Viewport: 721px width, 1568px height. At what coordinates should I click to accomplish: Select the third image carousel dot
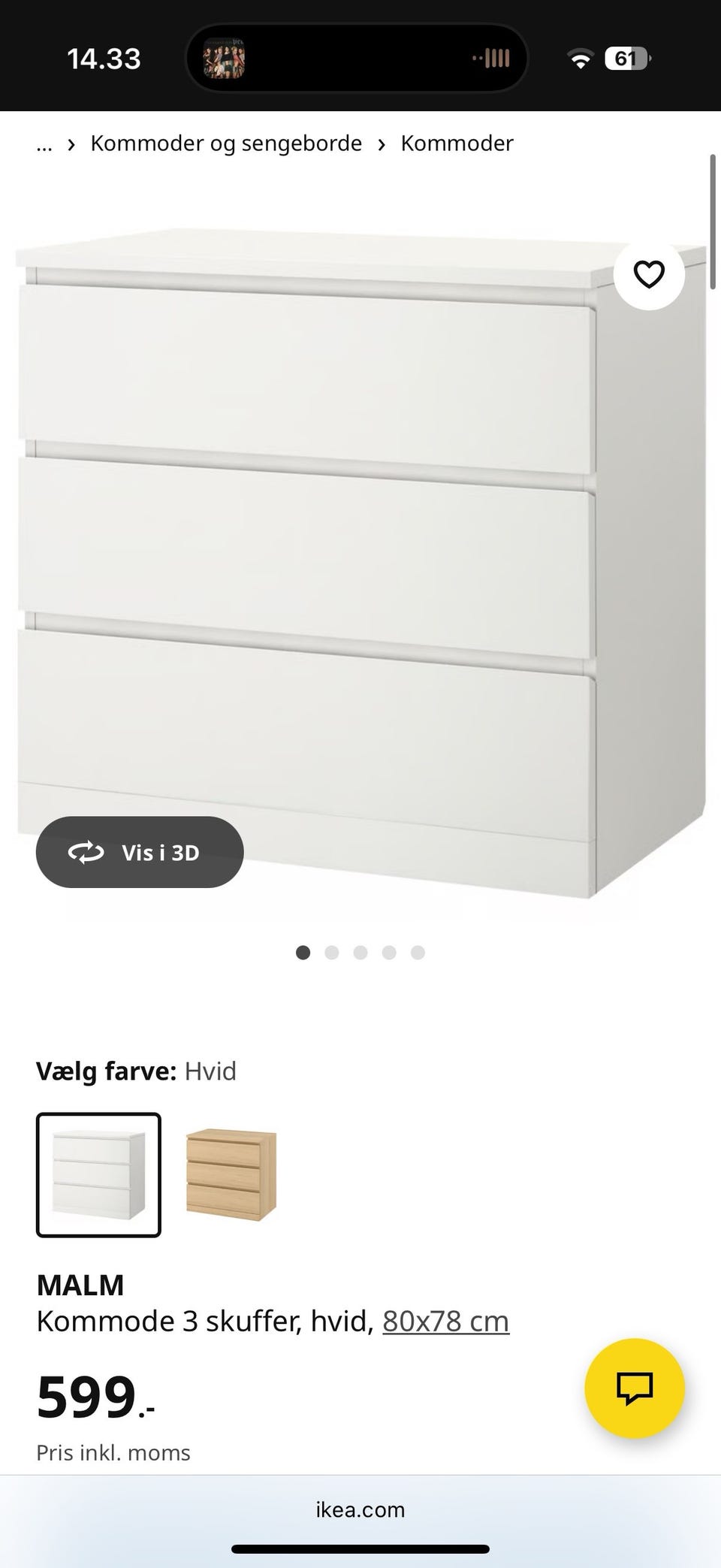coord(361,952)
